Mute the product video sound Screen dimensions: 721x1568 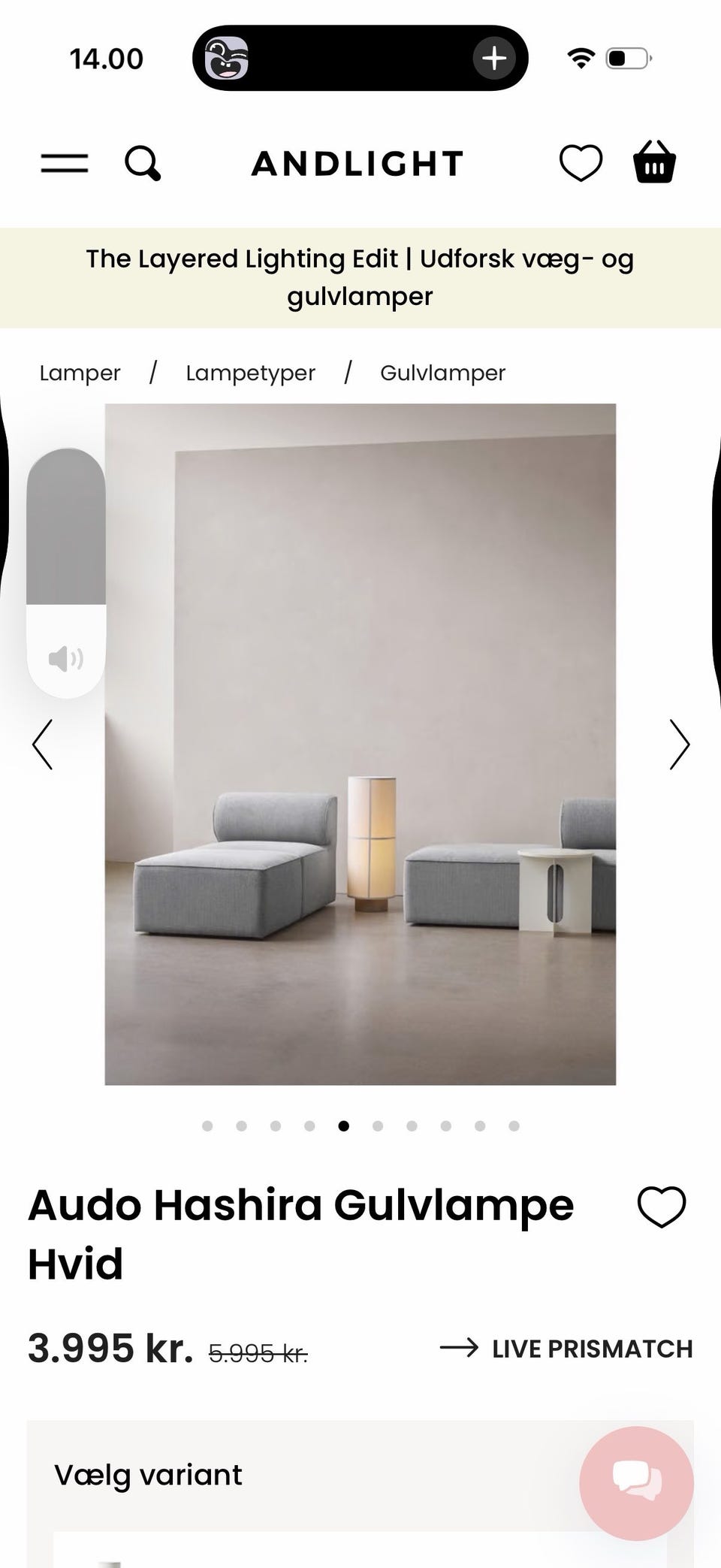tap(66, 657)
